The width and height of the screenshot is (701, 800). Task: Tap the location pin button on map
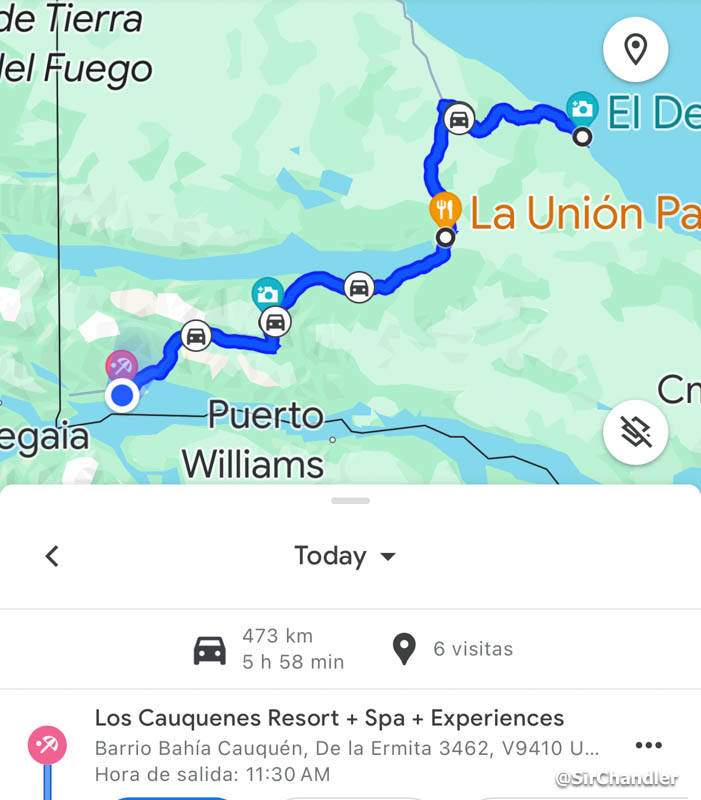click(x=635, y=49)
